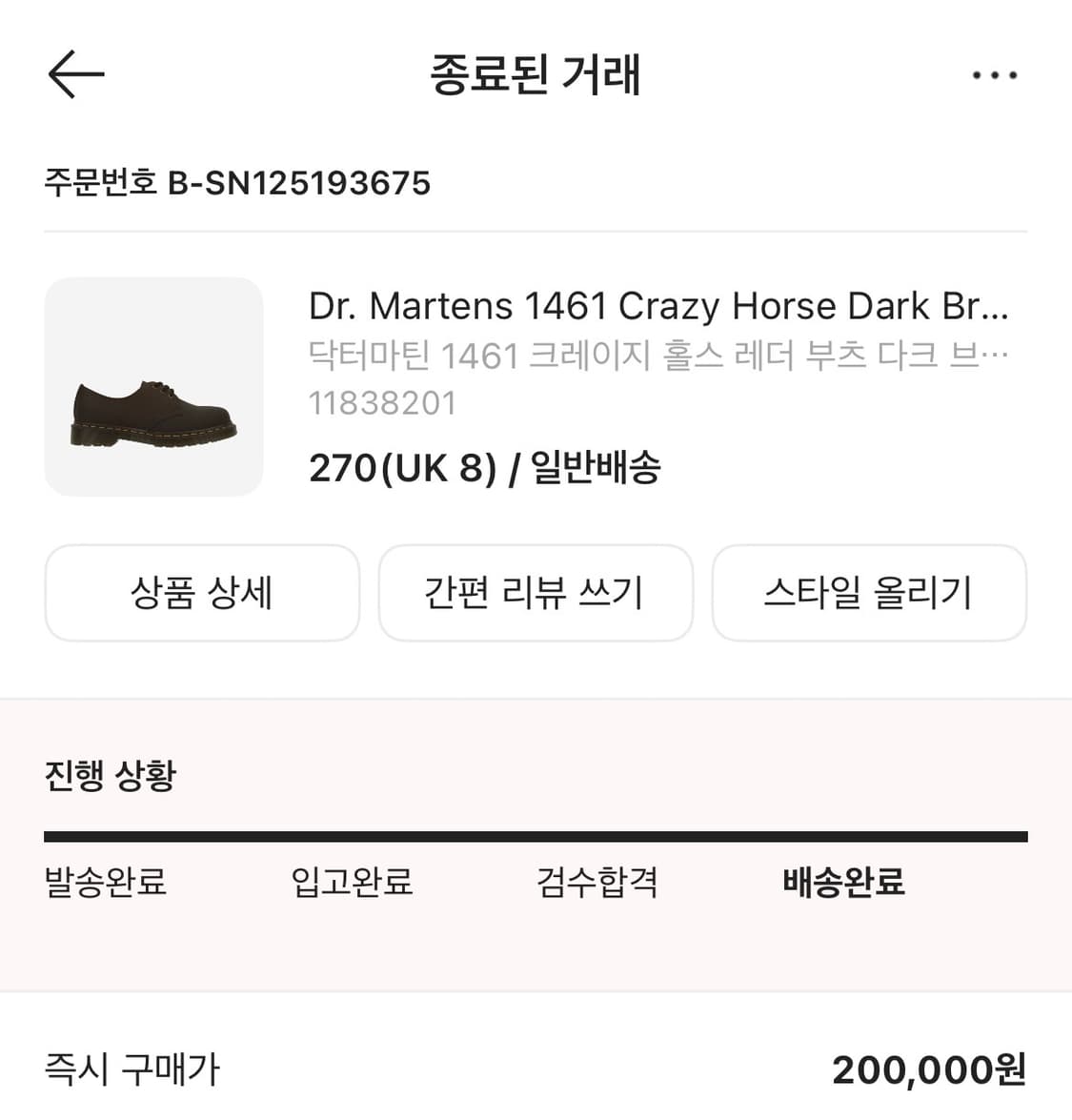This screenshot has width=1072, height=1120.
Task: Tap 간편 리뷰 쓰기 to write a review
Action: point(536,593)
